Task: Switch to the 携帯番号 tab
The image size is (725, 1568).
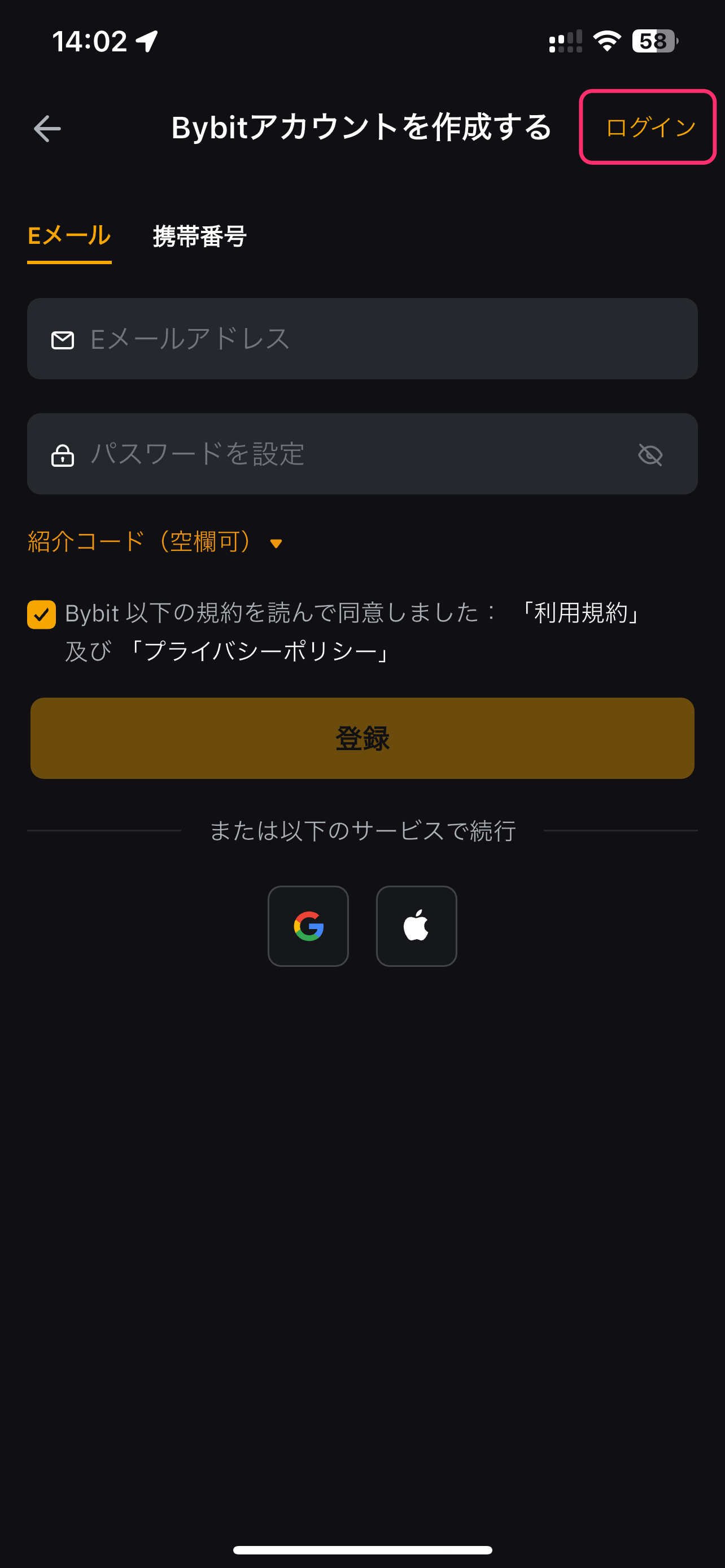Action: pyautogui.click(x=200, y=236)
